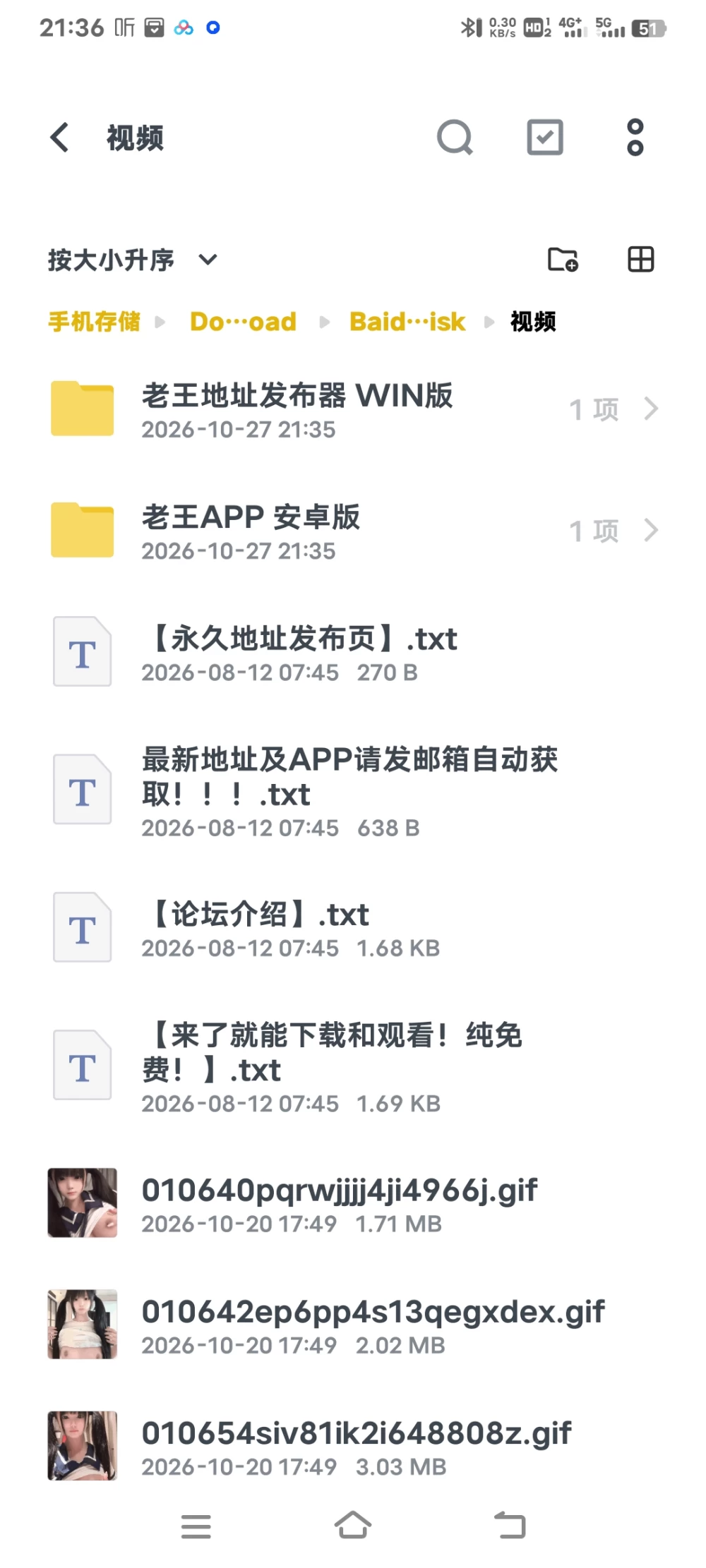Viewport: 706px width, 1568px height.
Task: Create a new folder with folder-plus icon
Action: coord(563,260)
